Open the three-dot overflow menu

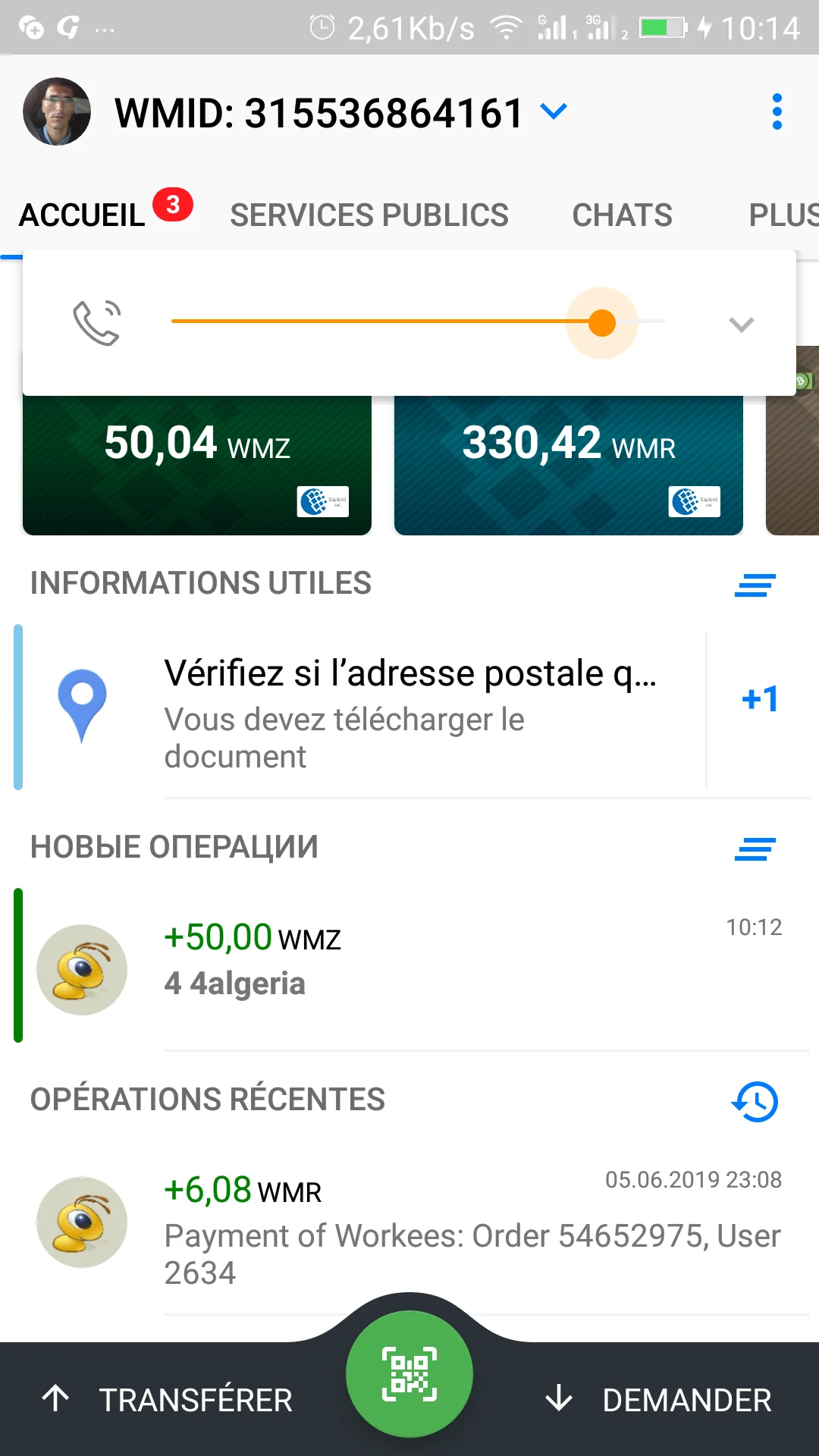click(777, 112)
